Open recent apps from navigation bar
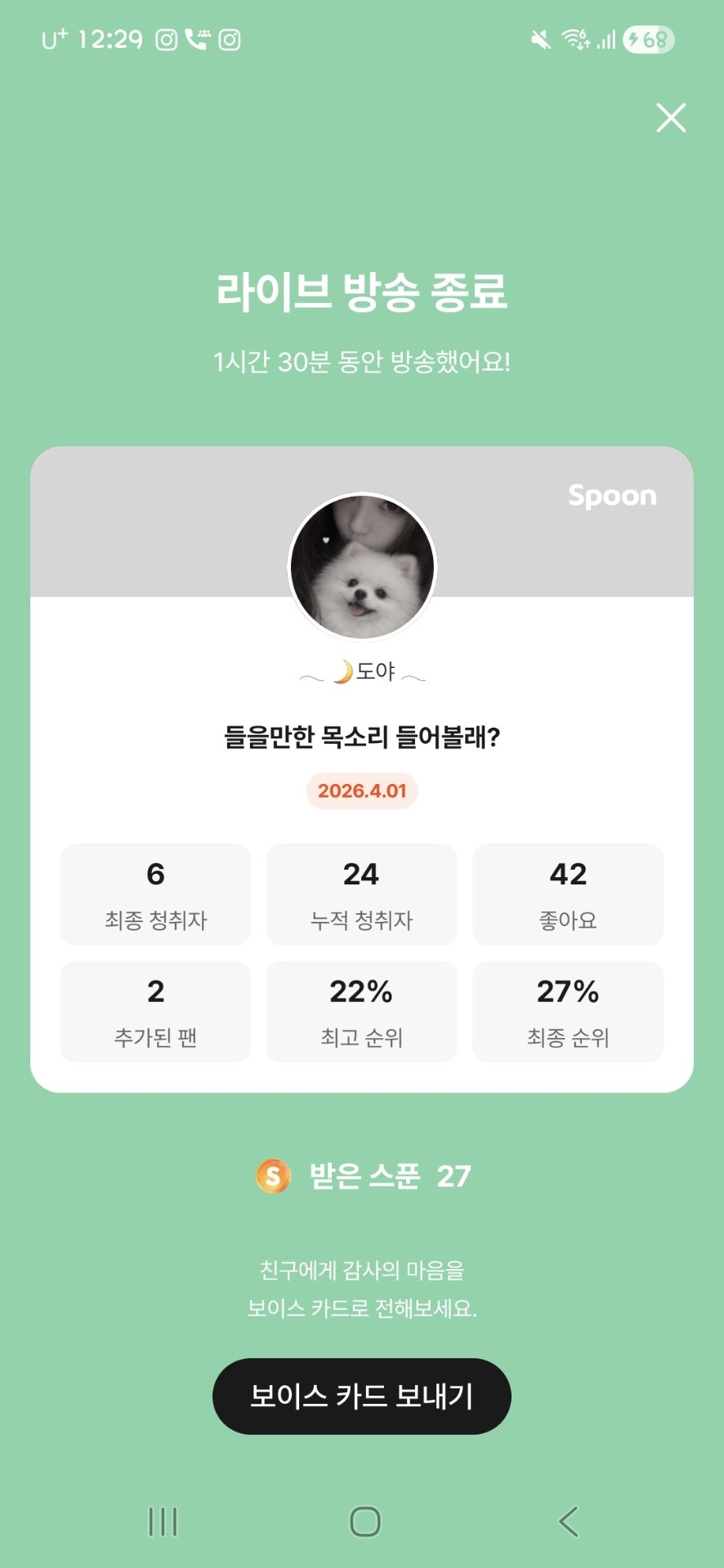 163,1521
